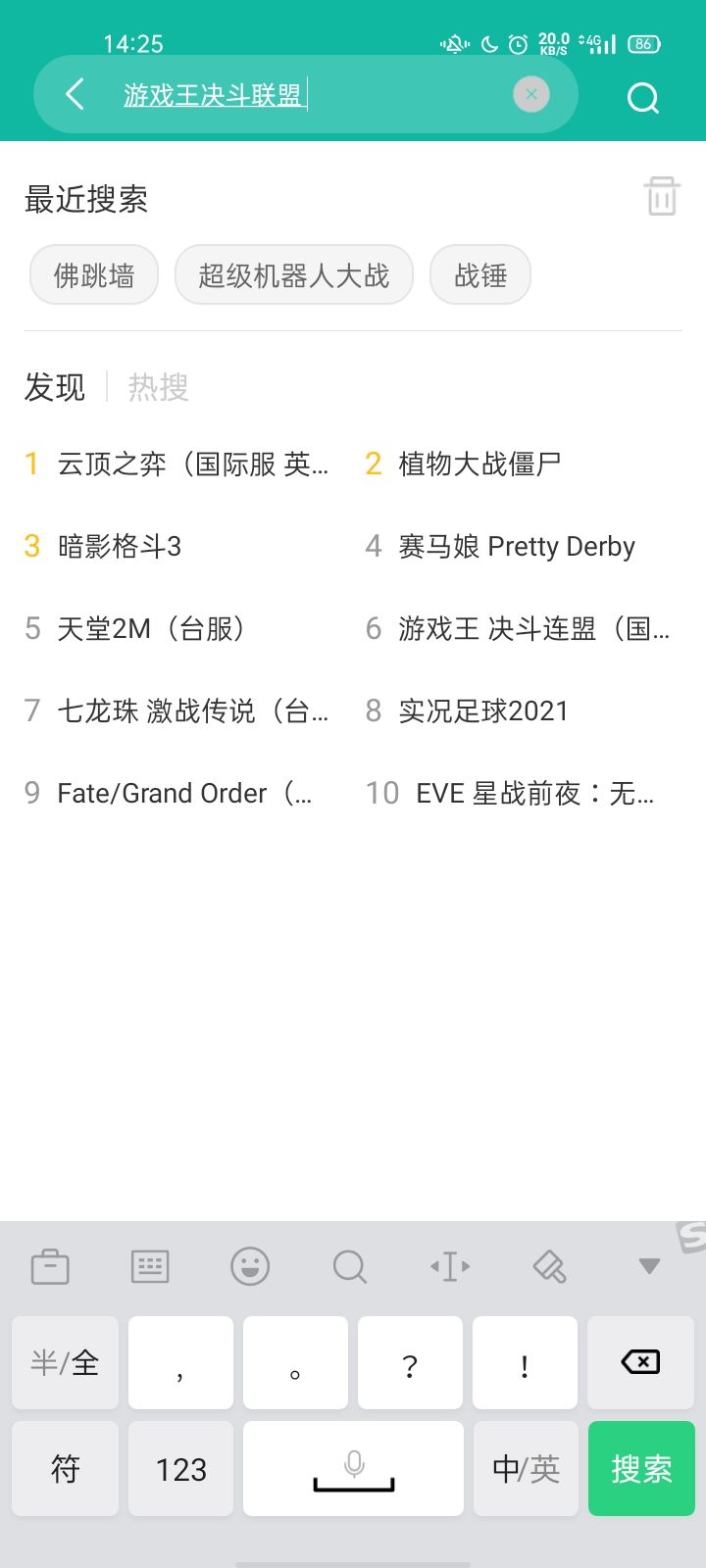Open trending item 植物大战僵尸
This screenshot has width=706, height=1568.
(x=479, y=464)
